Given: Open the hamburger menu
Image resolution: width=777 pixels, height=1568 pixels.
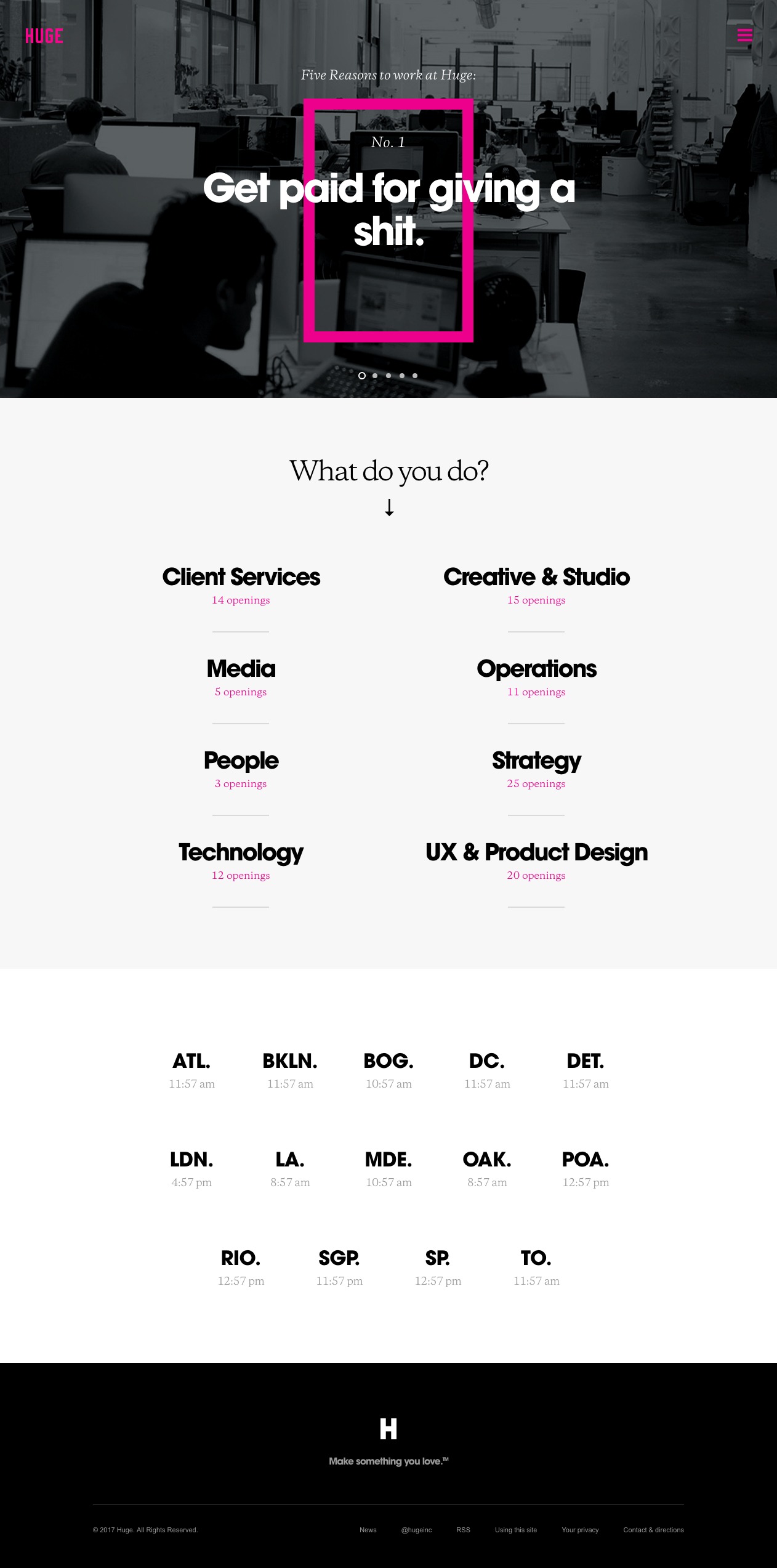Looking at the screenshot, I should 744,35.
